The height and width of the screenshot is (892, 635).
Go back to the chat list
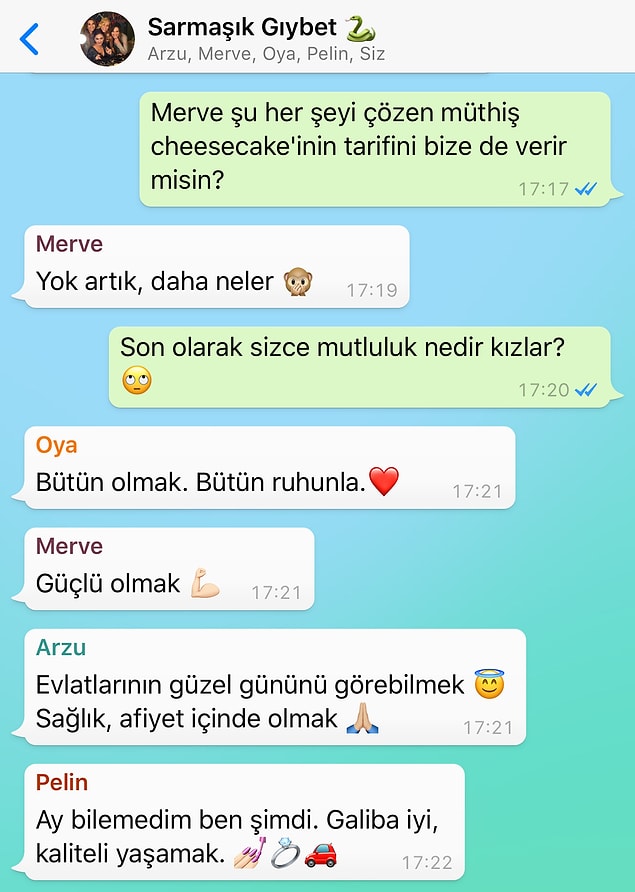coord(30,38)
